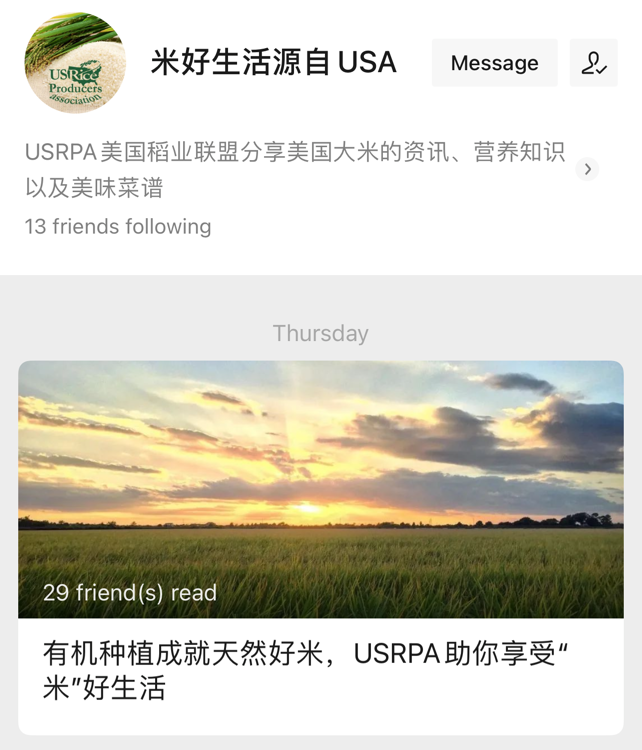Expand the account description chevron
This screenshot has height=750, width=642.
(x=588, y=169)
